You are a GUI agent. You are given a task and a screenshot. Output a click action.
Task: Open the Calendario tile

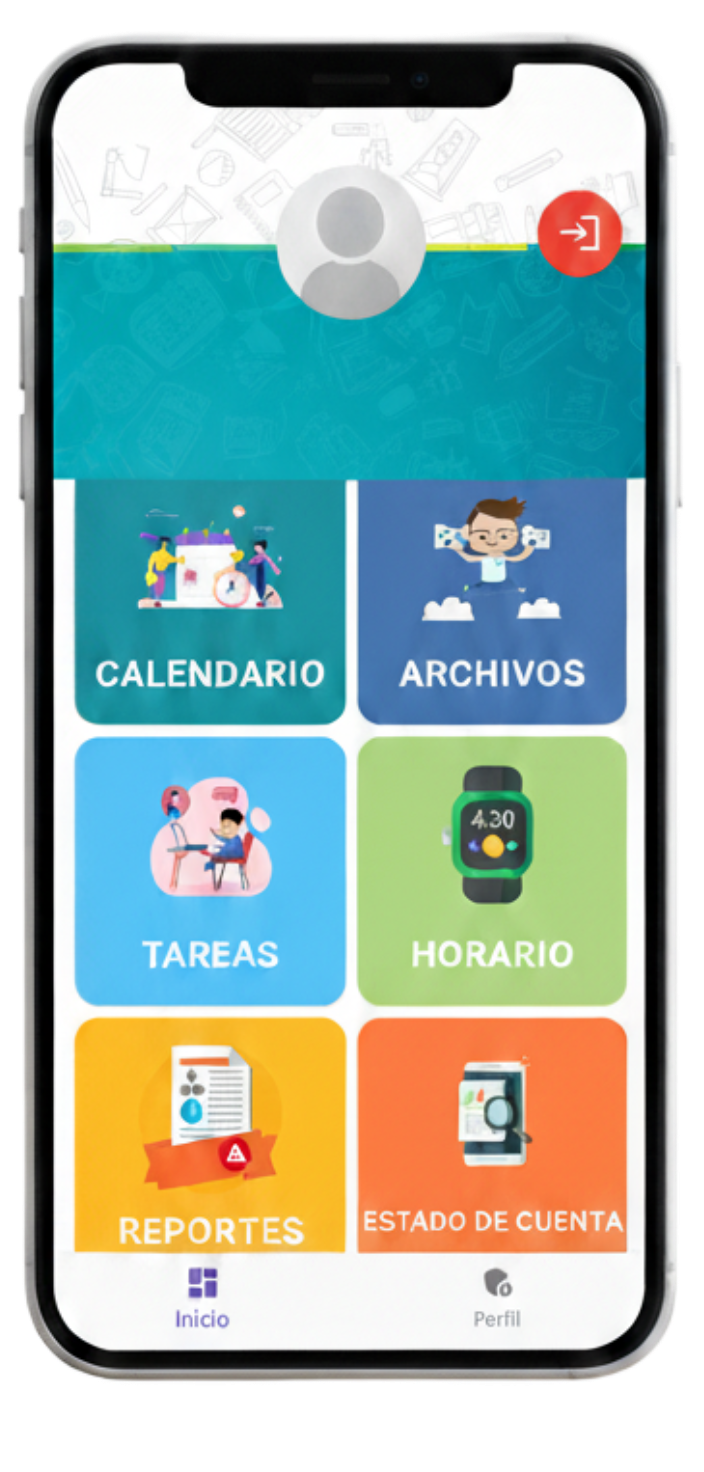210,602
